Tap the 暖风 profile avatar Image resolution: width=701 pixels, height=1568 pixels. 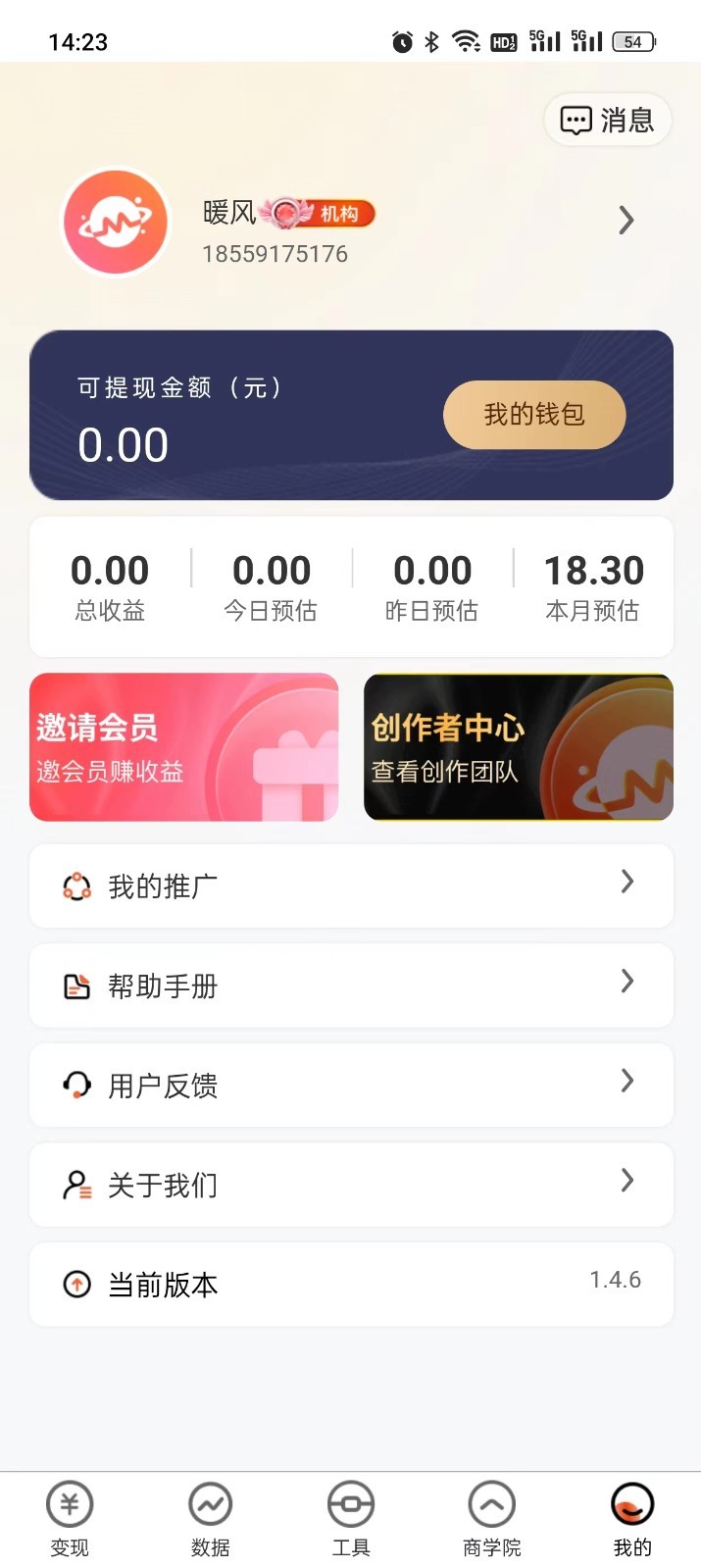(116, 223)
